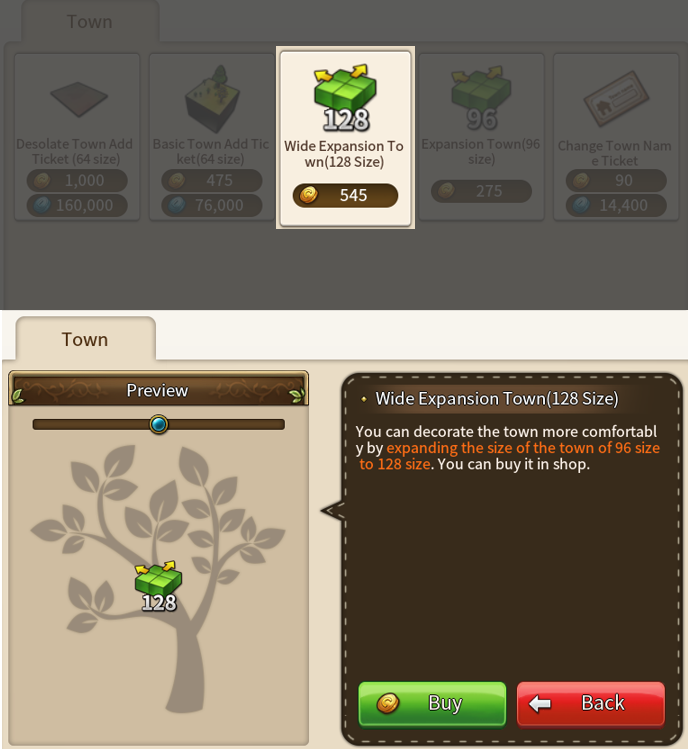Select Wide Expansion Town (128 Size) card

pyautogui.click(x=345, y=138)
